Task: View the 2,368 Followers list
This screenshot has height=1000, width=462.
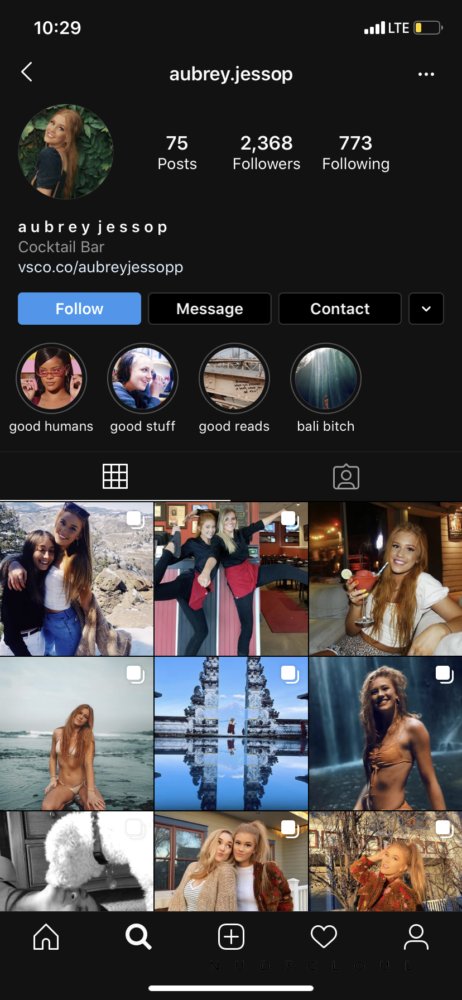Action: [x=266, y=152]
